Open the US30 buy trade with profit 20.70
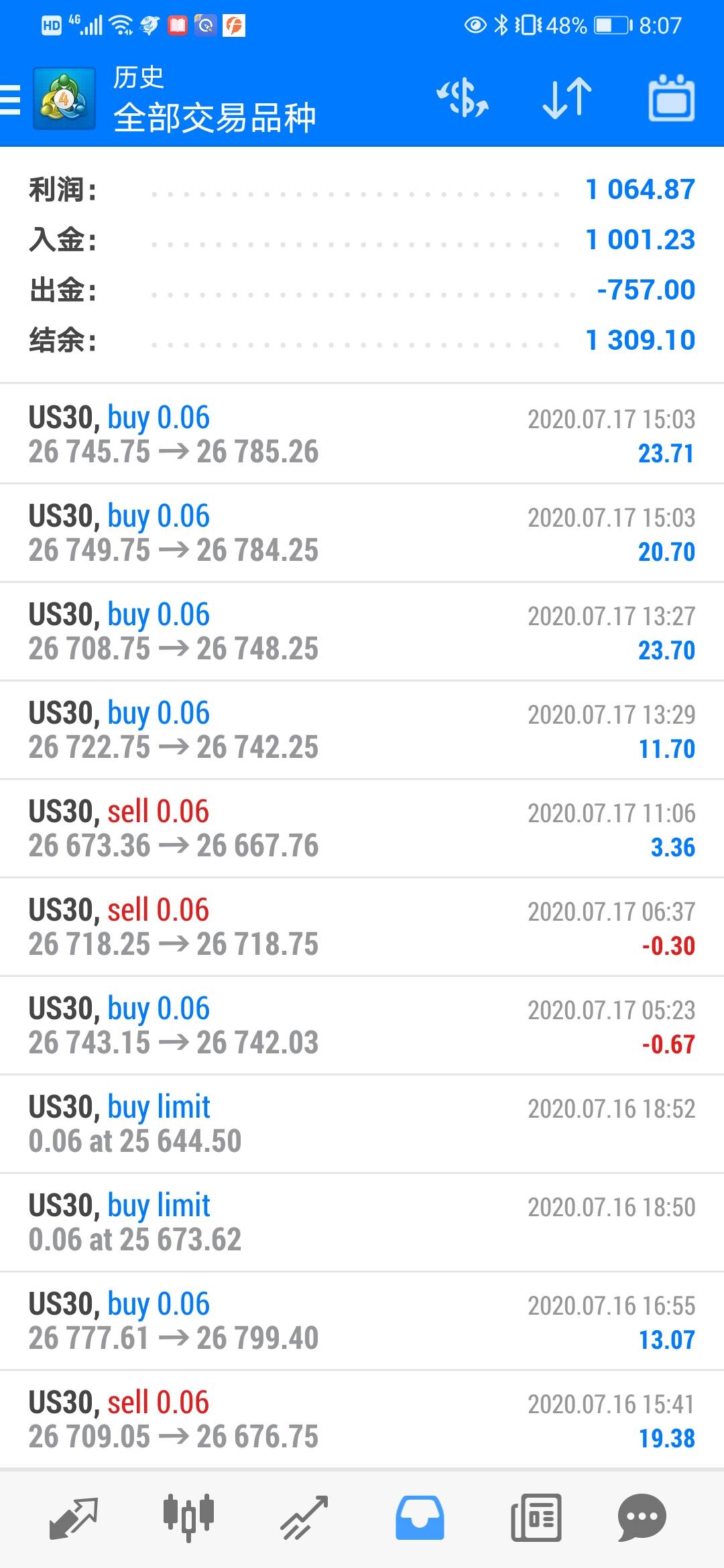 pos(362,533)
